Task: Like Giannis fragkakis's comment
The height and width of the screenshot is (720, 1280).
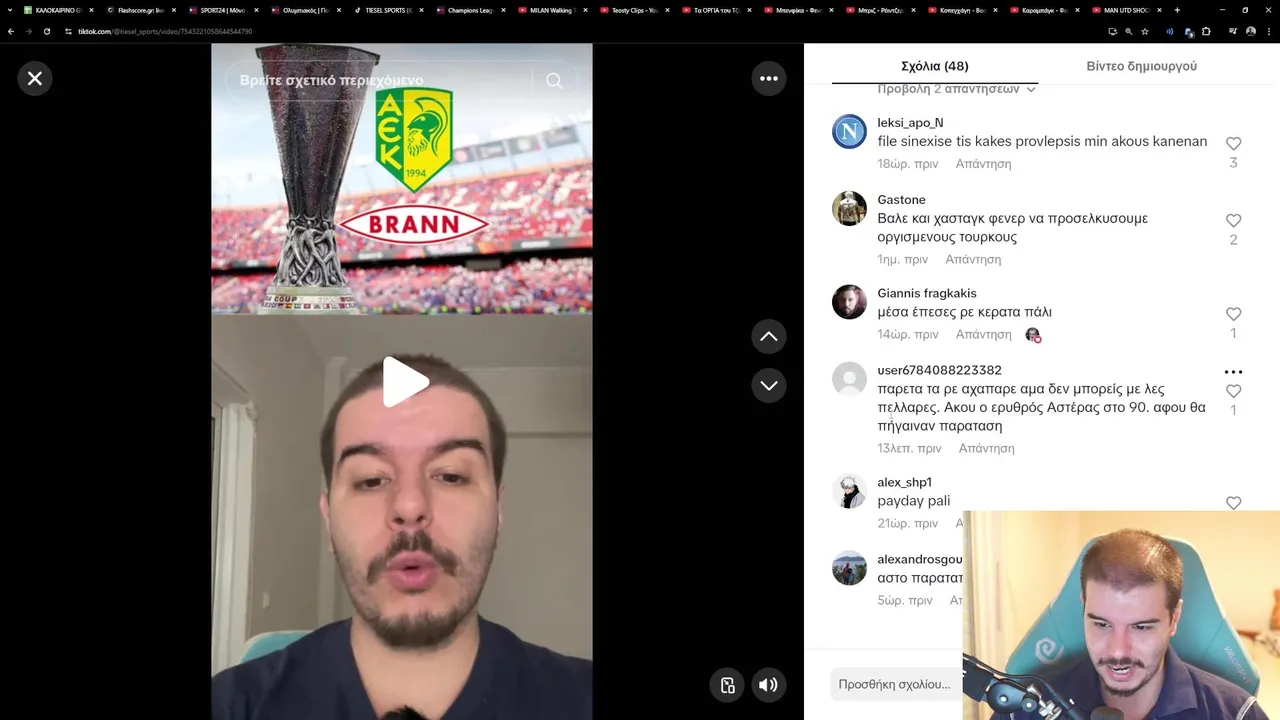Action: tap(1233, 314)
